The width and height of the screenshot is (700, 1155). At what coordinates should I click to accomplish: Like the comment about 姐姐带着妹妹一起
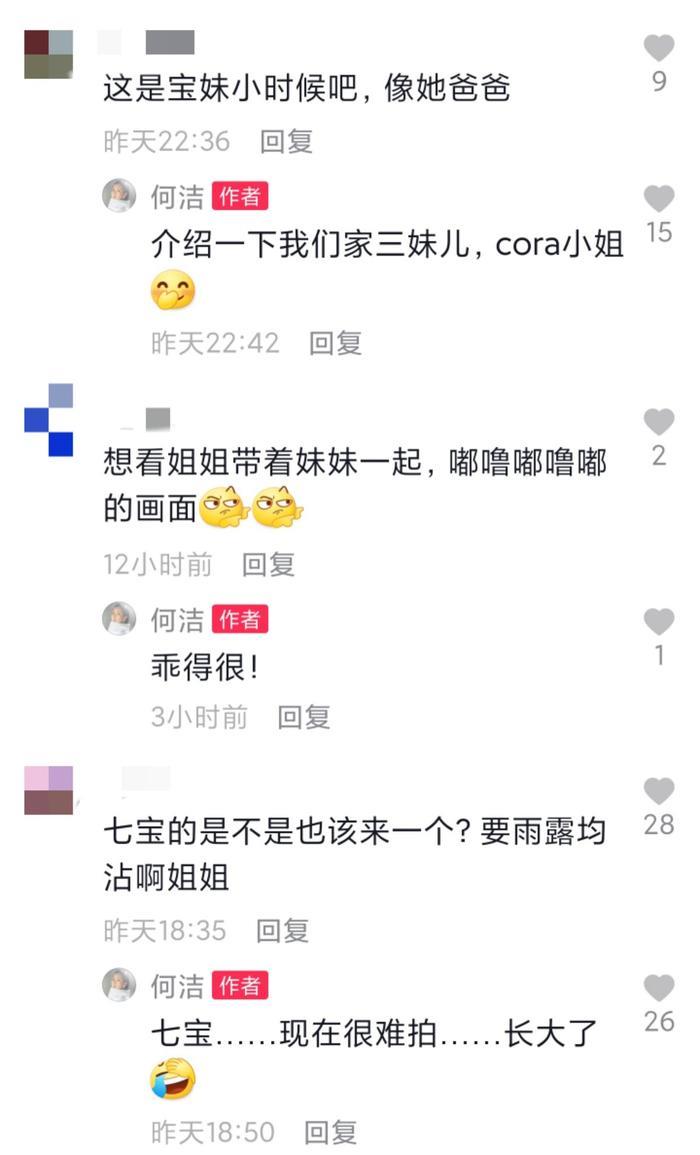click(658, 422)
